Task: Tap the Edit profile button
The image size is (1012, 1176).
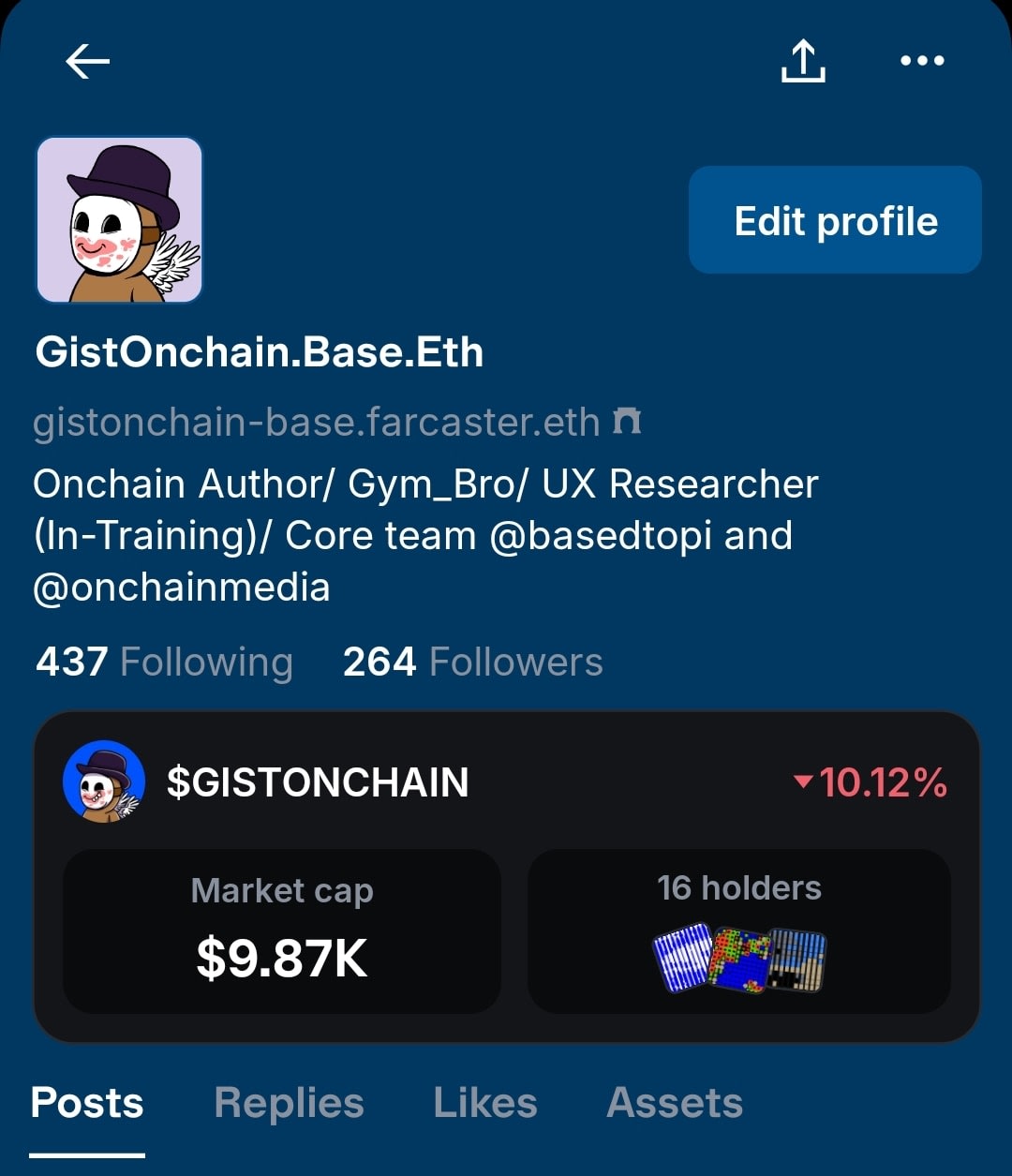Action: tap(835, 221)
